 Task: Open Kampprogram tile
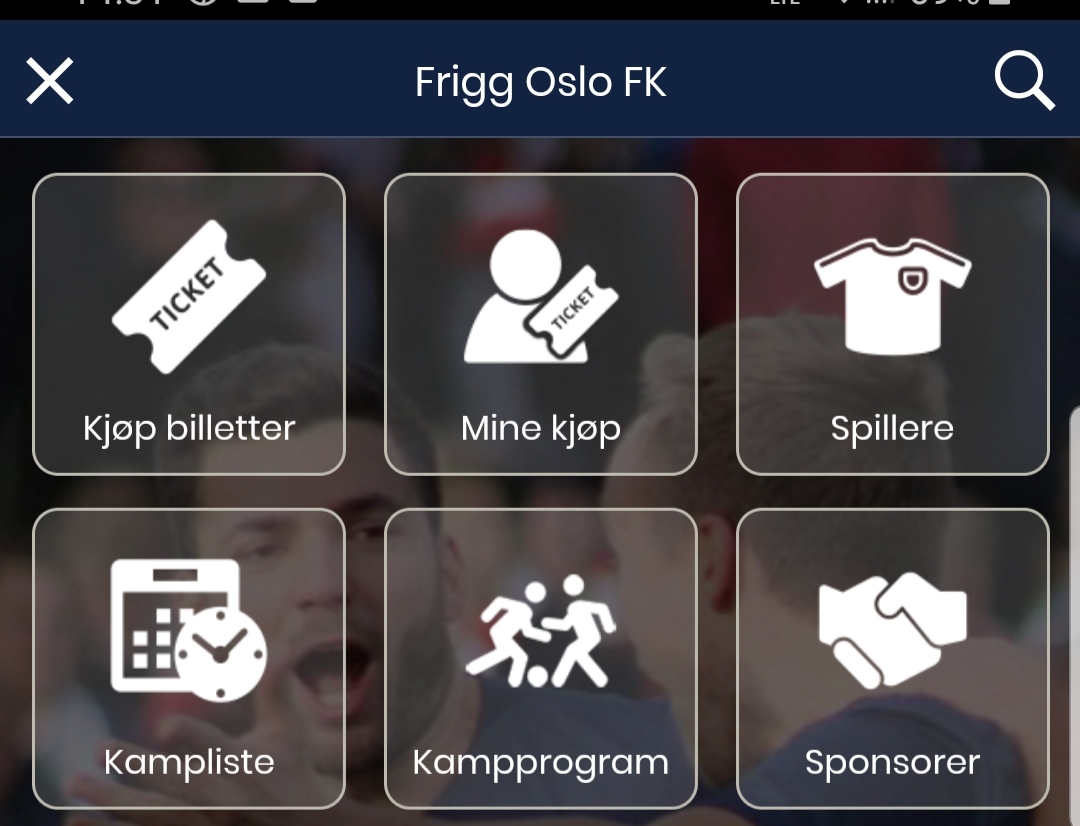click(x=541, y=658)
